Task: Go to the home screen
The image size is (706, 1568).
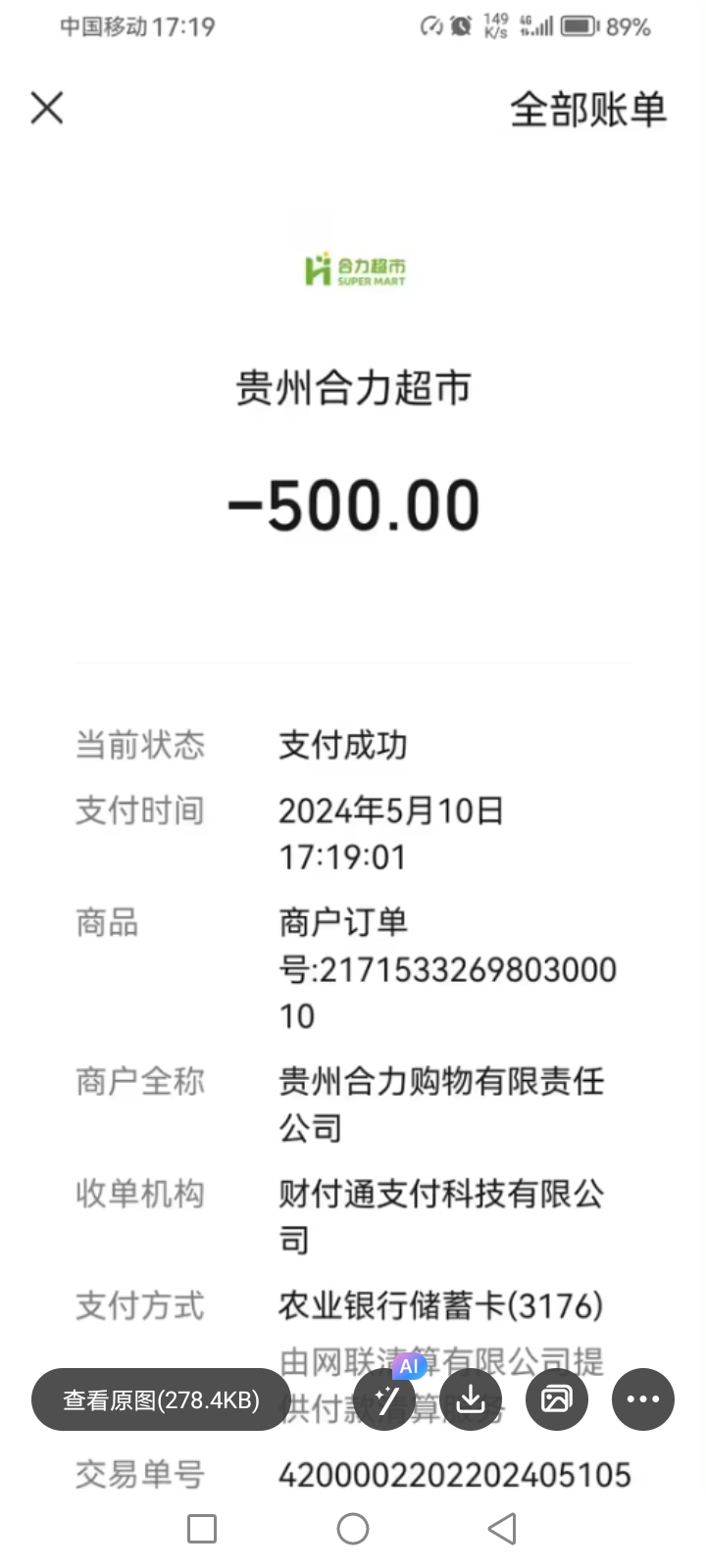Action: tap(353, 1529)
